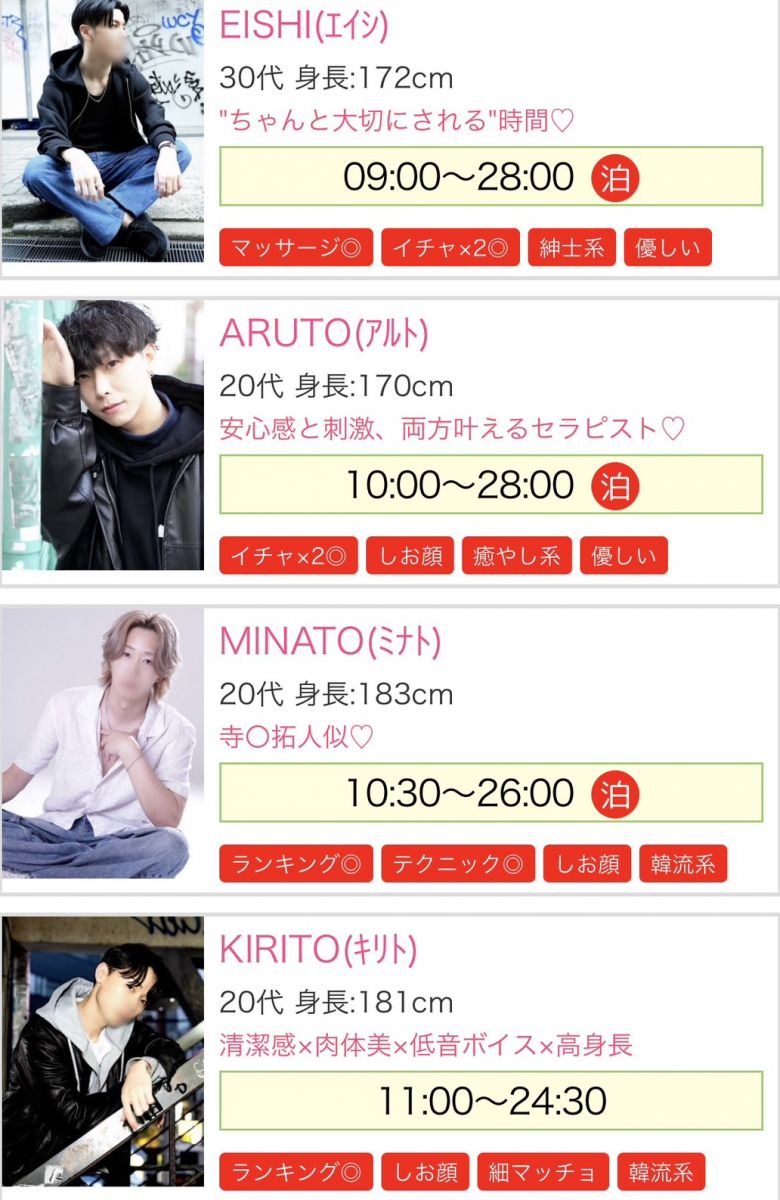Screen dimensions: 780x1200
Task: Tap the MINATO(ミナト) name link
Action: coord(330,642)
